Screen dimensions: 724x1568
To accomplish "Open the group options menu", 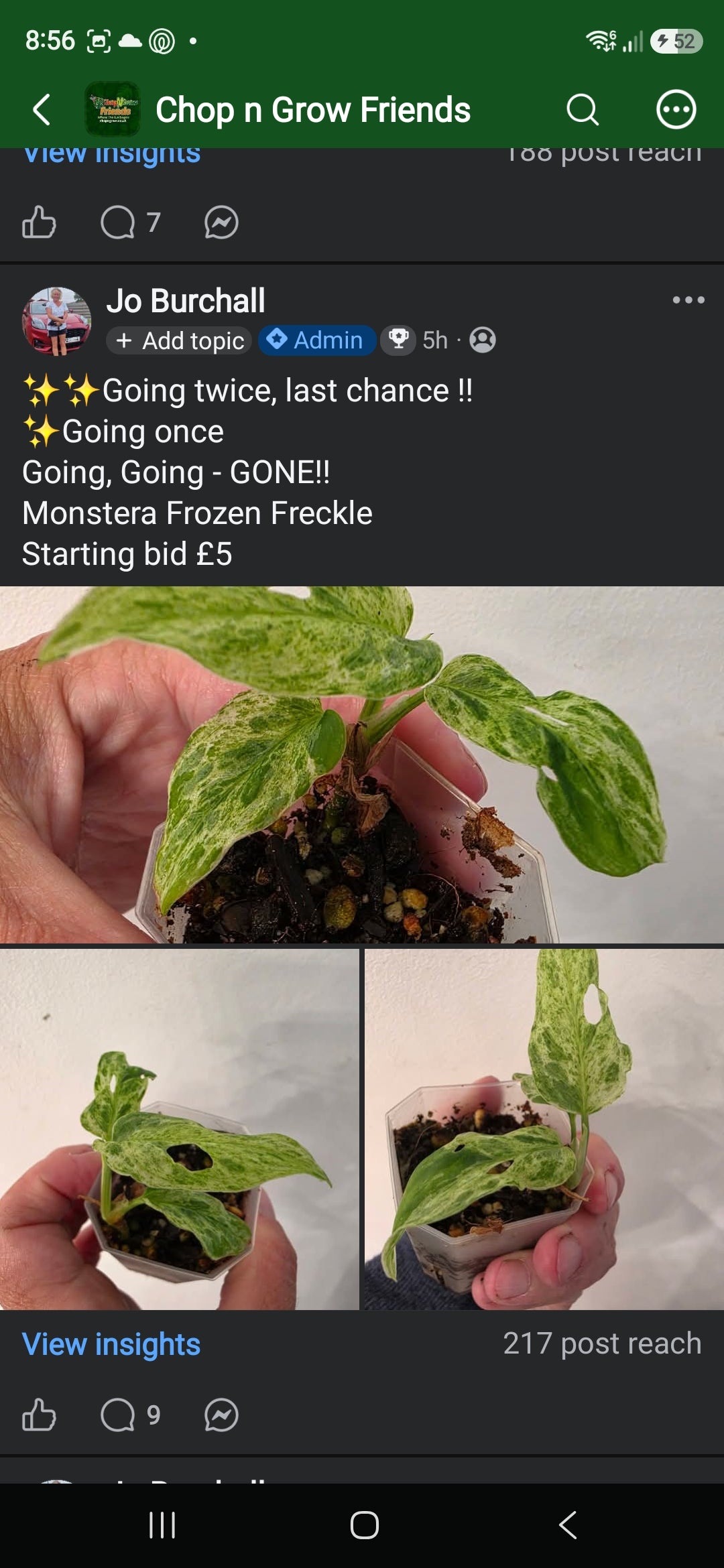I will (676, 109).
